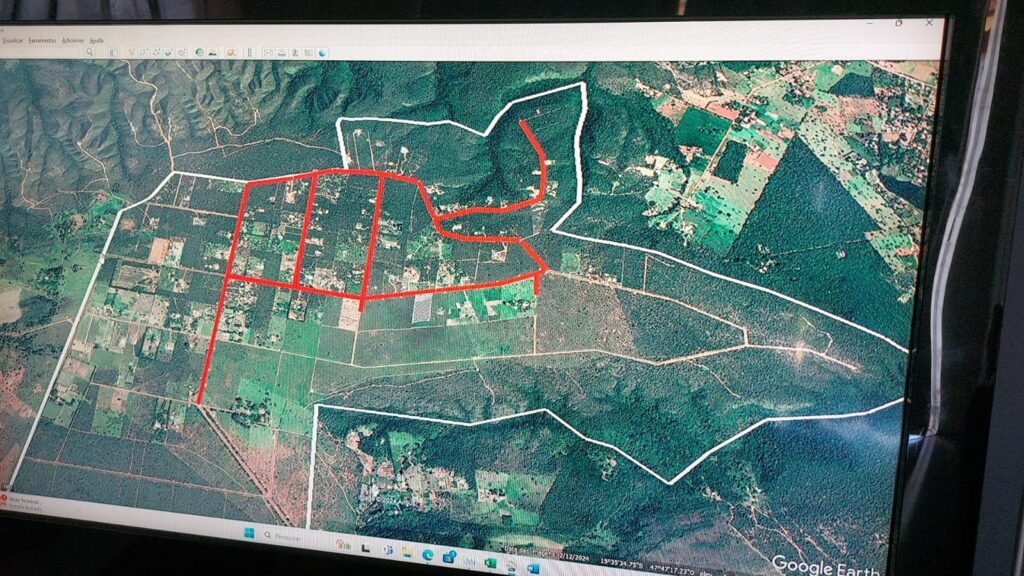Open the Windows Start menu

(249, 533)
